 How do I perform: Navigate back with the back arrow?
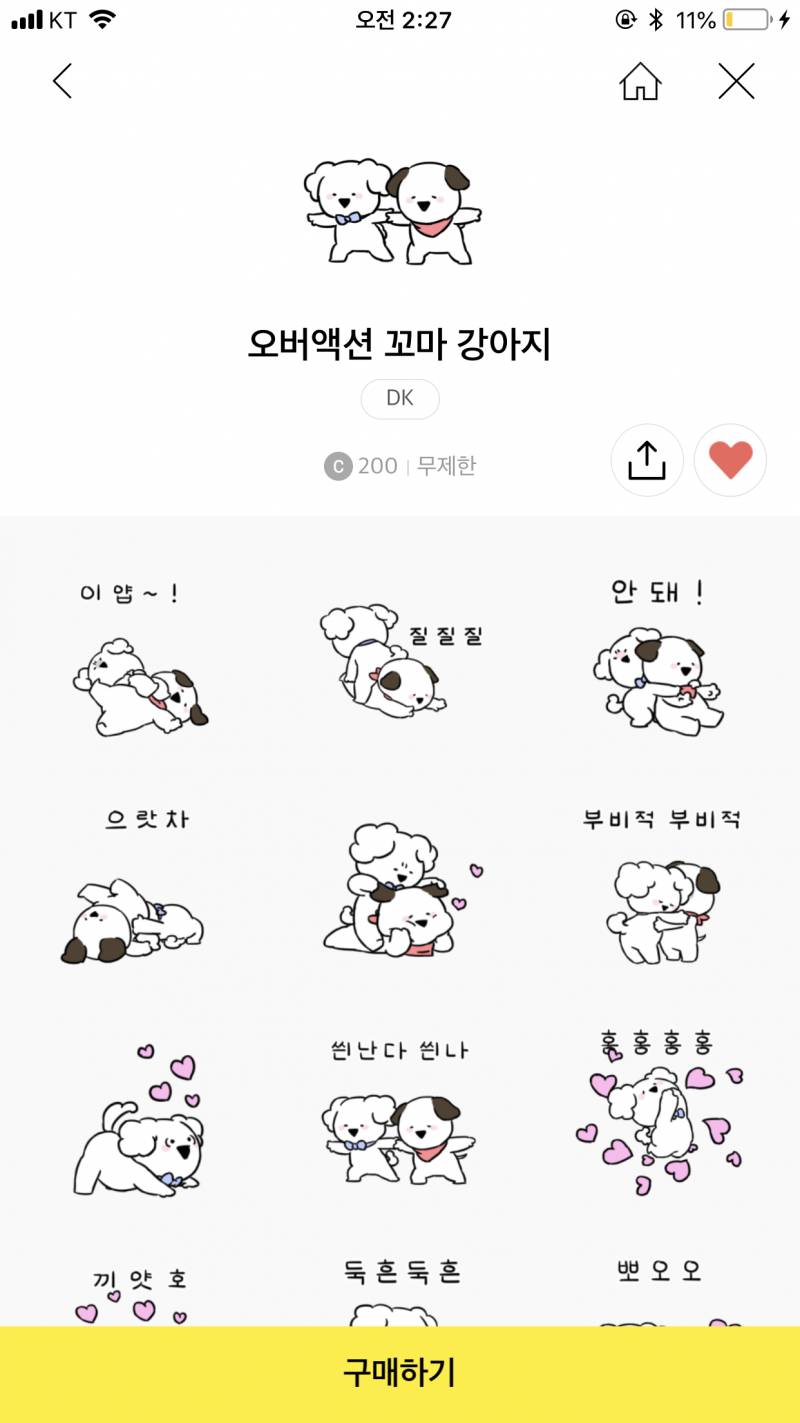tap(62, 82)
